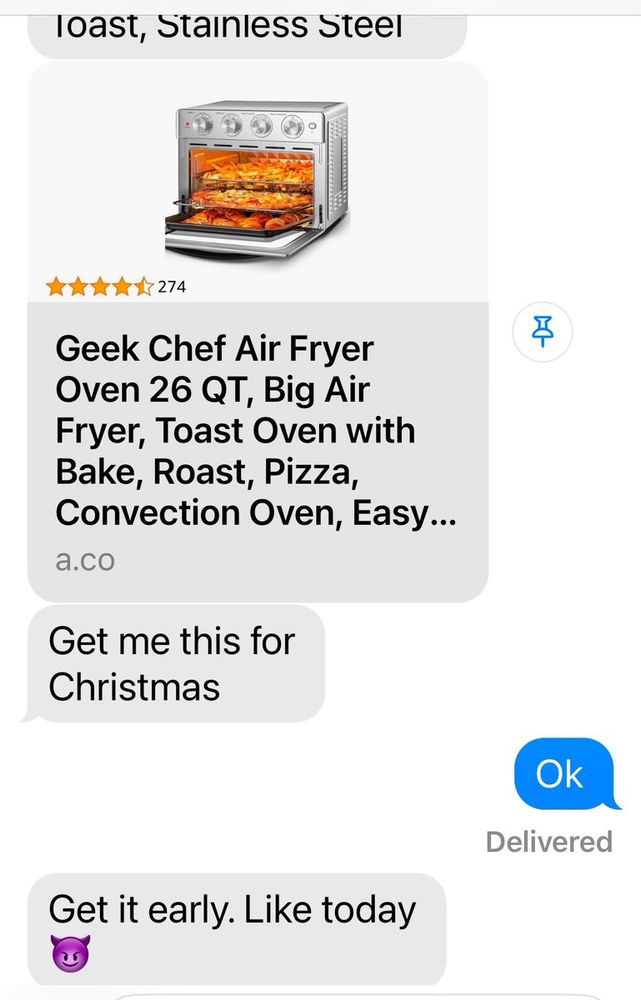Pin the Geek Chef Air Fryer link
Image resolution: width=641 pixels, height=1000 pixels.
pyautogui.click(x=542, y=331)
